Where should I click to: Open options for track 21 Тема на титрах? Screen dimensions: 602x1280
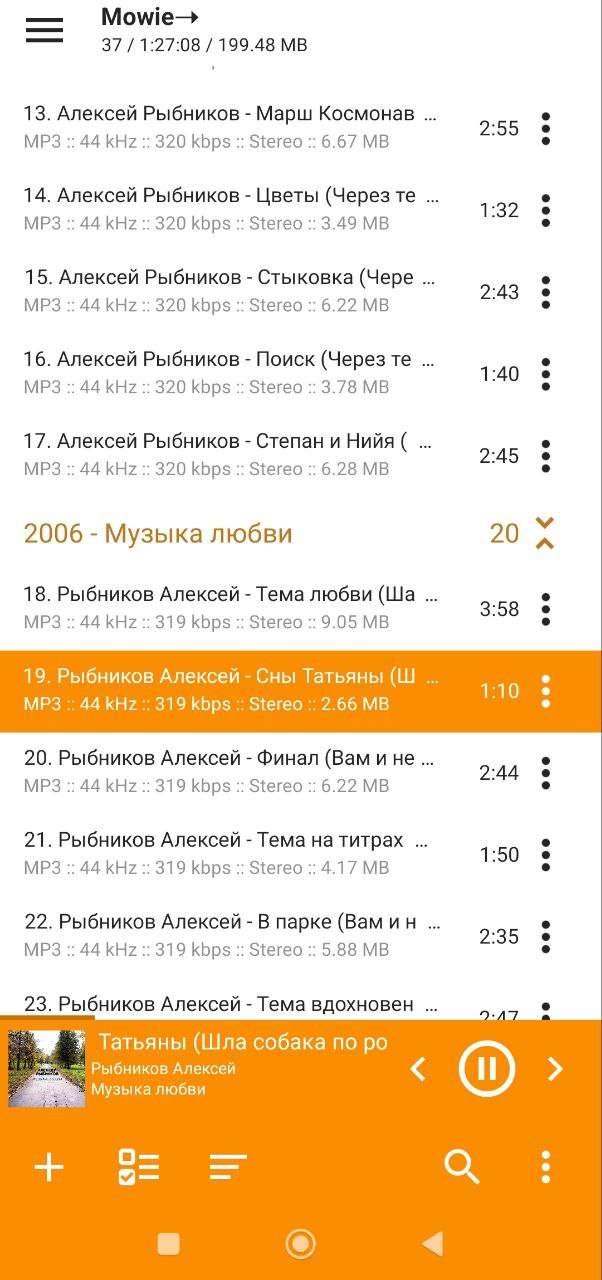point(546,854)
